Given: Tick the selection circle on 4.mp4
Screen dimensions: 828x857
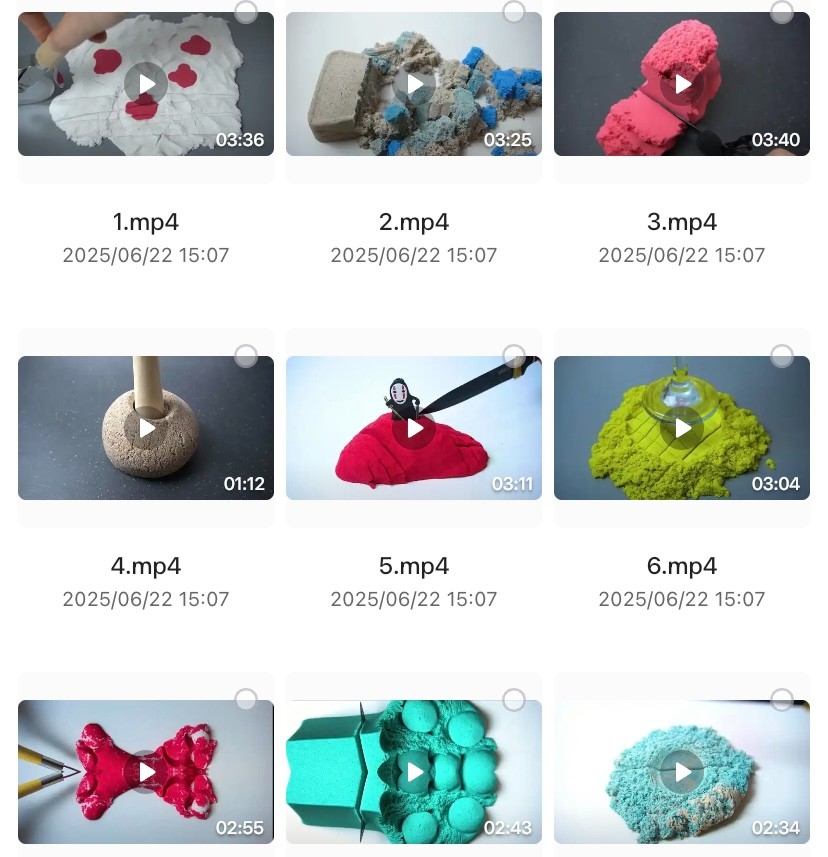Looking at the screenshot, I should coord(246,356).
